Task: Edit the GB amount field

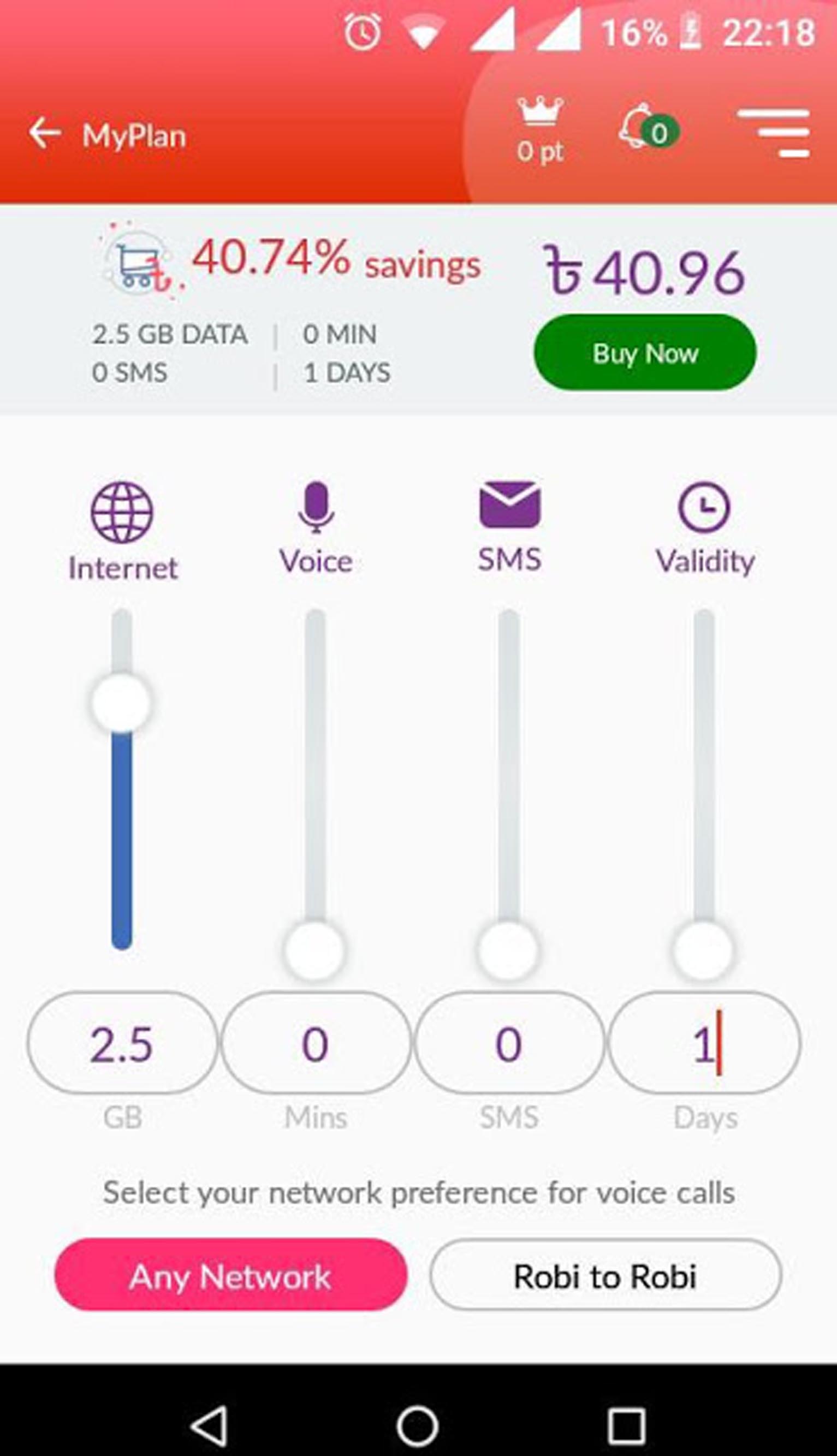Action: pos(122,1043)
